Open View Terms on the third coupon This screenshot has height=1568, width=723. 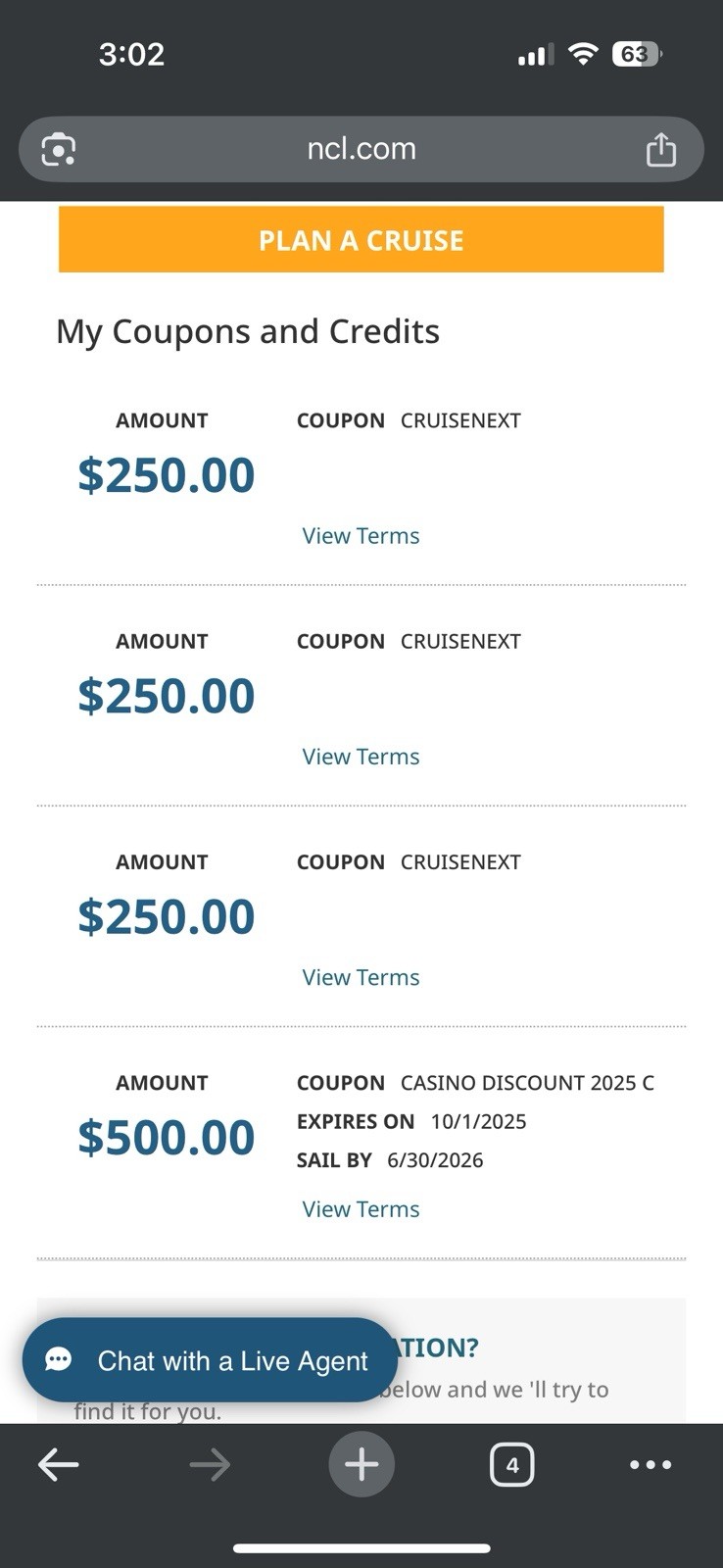[360, 976]
